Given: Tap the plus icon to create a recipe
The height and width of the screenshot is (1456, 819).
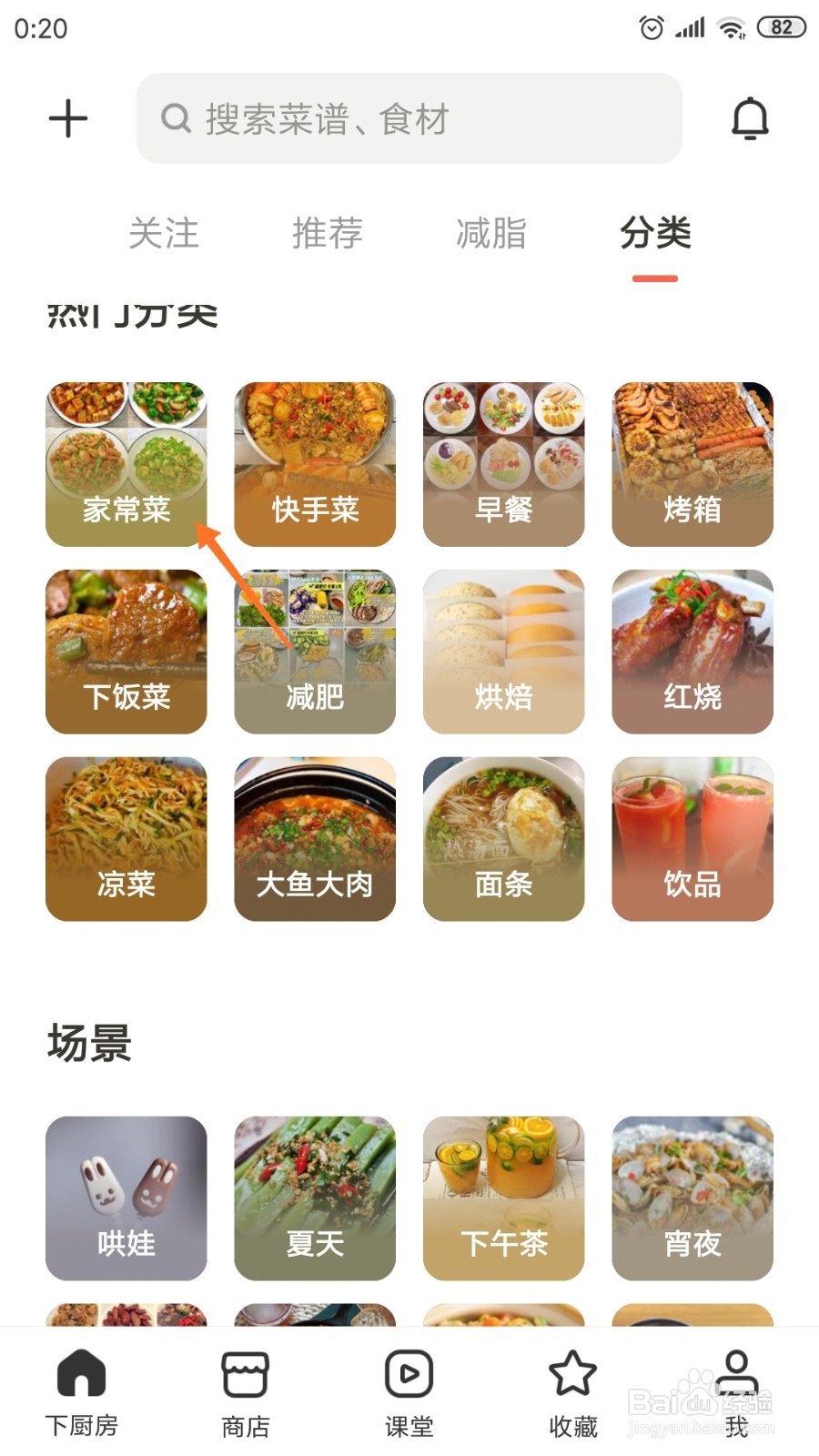Looking at the screenshot, I should tap(68, 119).
